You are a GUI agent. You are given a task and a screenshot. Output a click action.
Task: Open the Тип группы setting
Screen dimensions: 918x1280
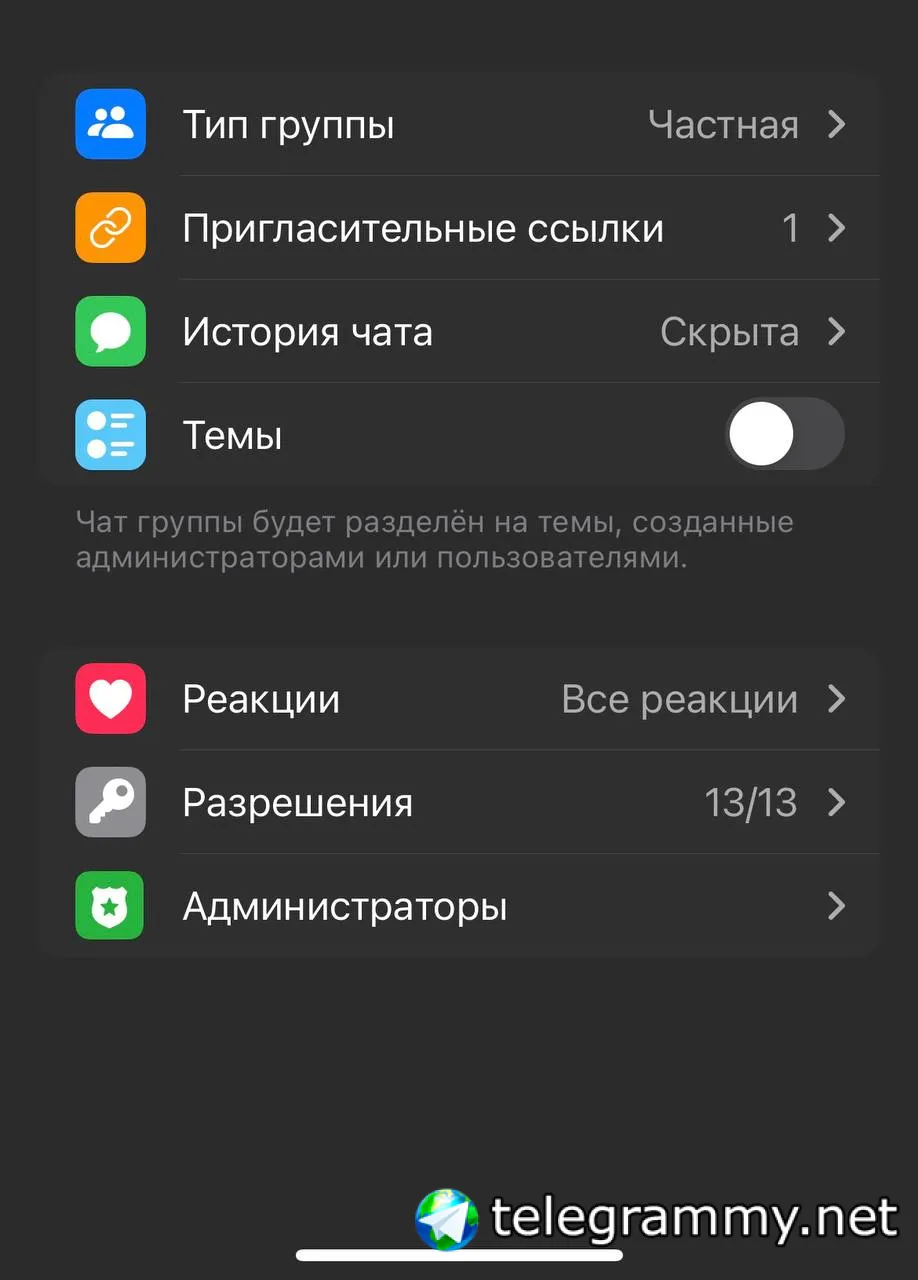coord(460,125)
